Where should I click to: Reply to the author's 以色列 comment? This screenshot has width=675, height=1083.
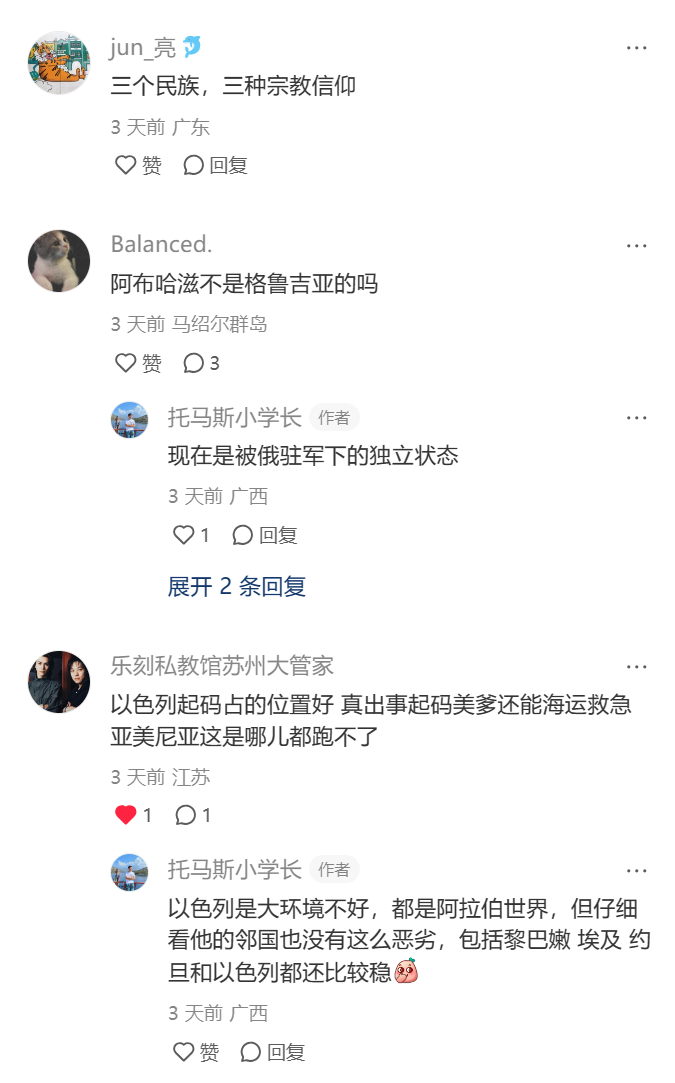tap(273, 1052)
